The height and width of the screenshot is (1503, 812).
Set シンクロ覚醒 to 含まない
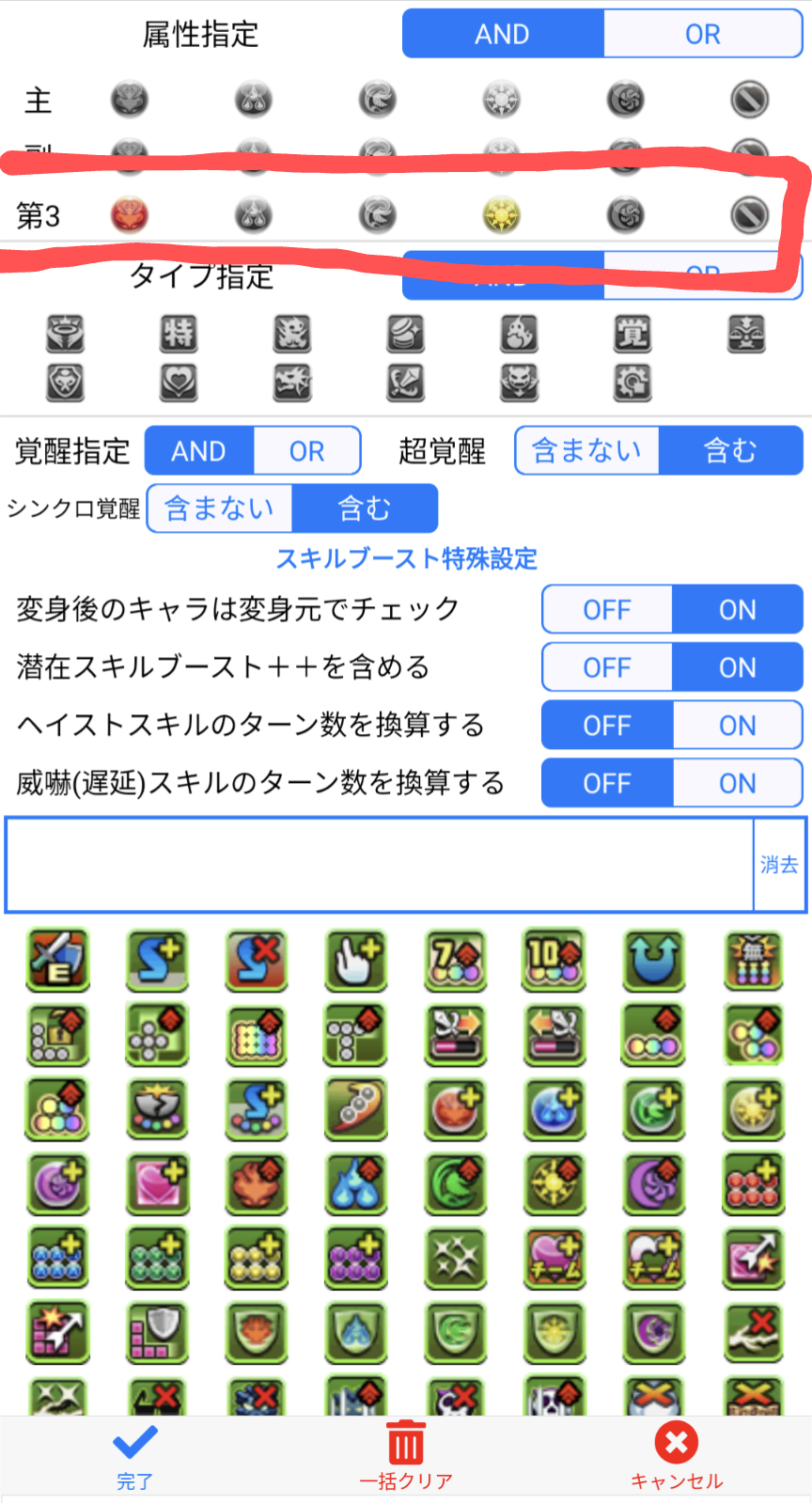219,509
